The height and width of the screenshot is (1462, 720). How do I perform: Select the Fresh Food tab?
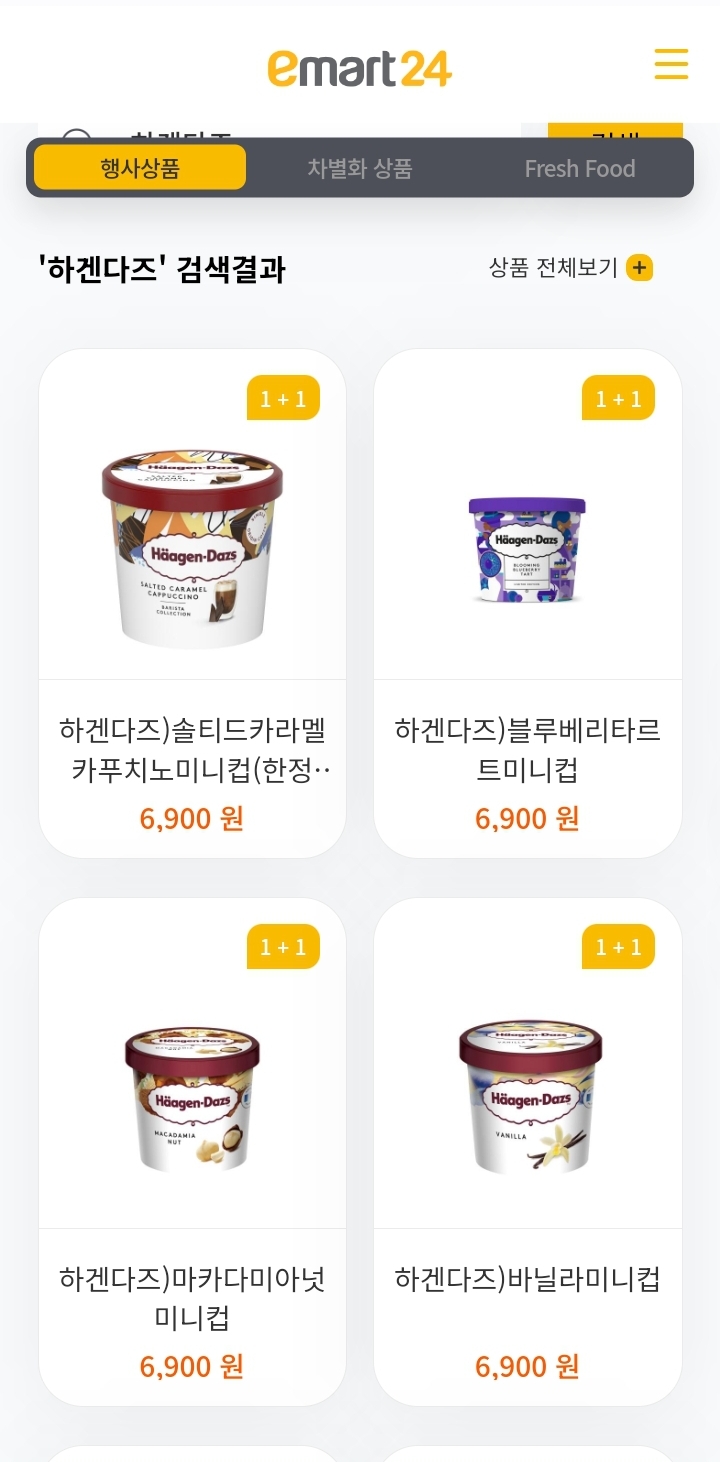(x=580, y=168)
